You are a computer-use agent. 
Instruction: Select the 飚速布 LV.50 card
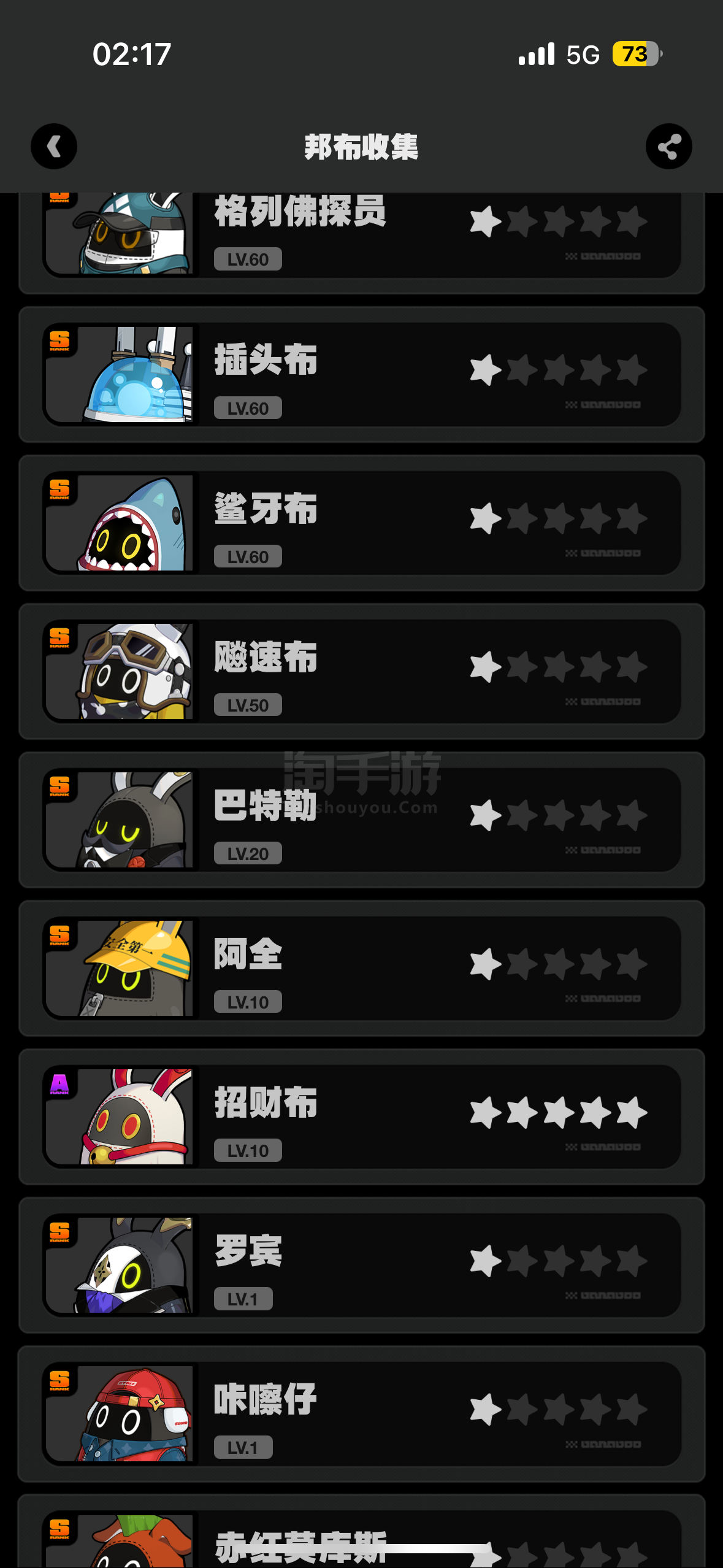361,672
